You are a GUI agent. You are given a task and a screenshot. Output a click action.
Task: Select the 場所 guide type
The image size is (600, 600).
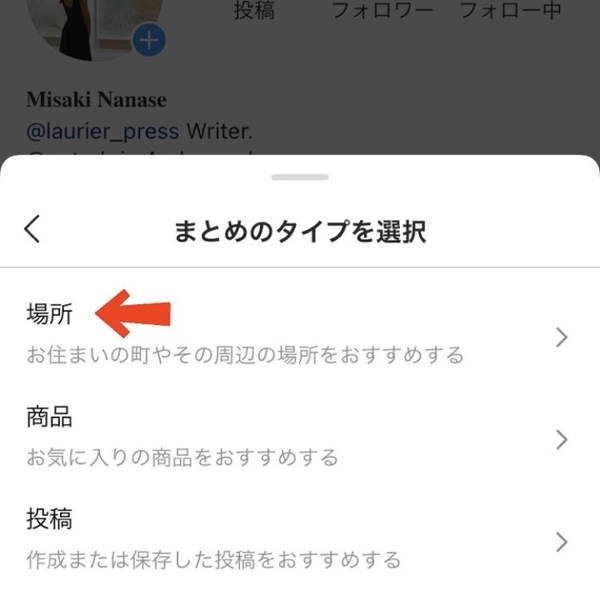tap(300, 335)
